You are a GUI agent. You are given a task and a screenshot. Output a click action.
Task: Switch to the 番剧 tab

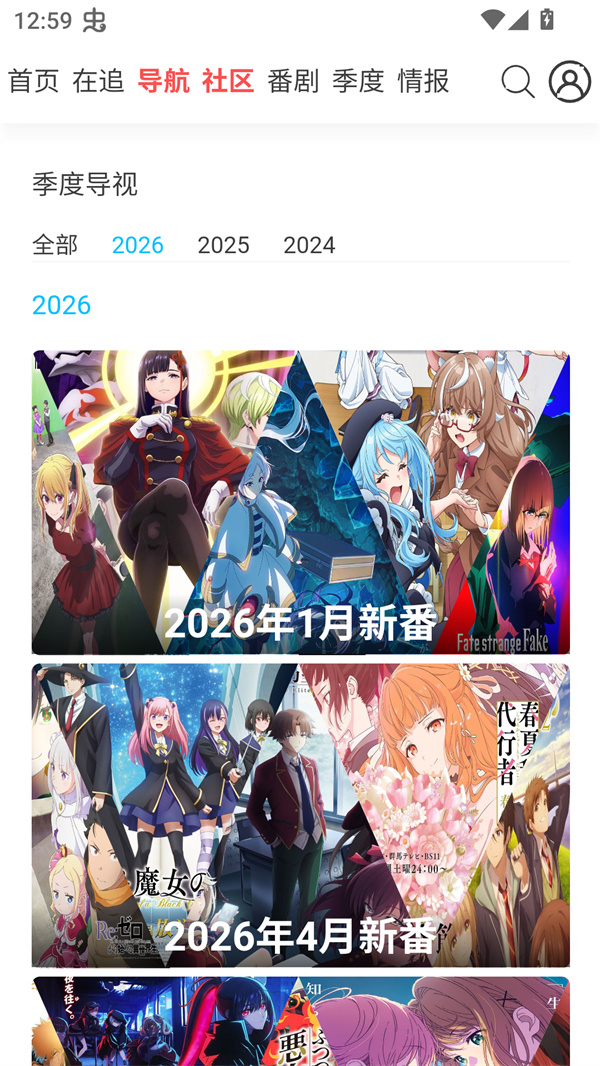point(293,81)
